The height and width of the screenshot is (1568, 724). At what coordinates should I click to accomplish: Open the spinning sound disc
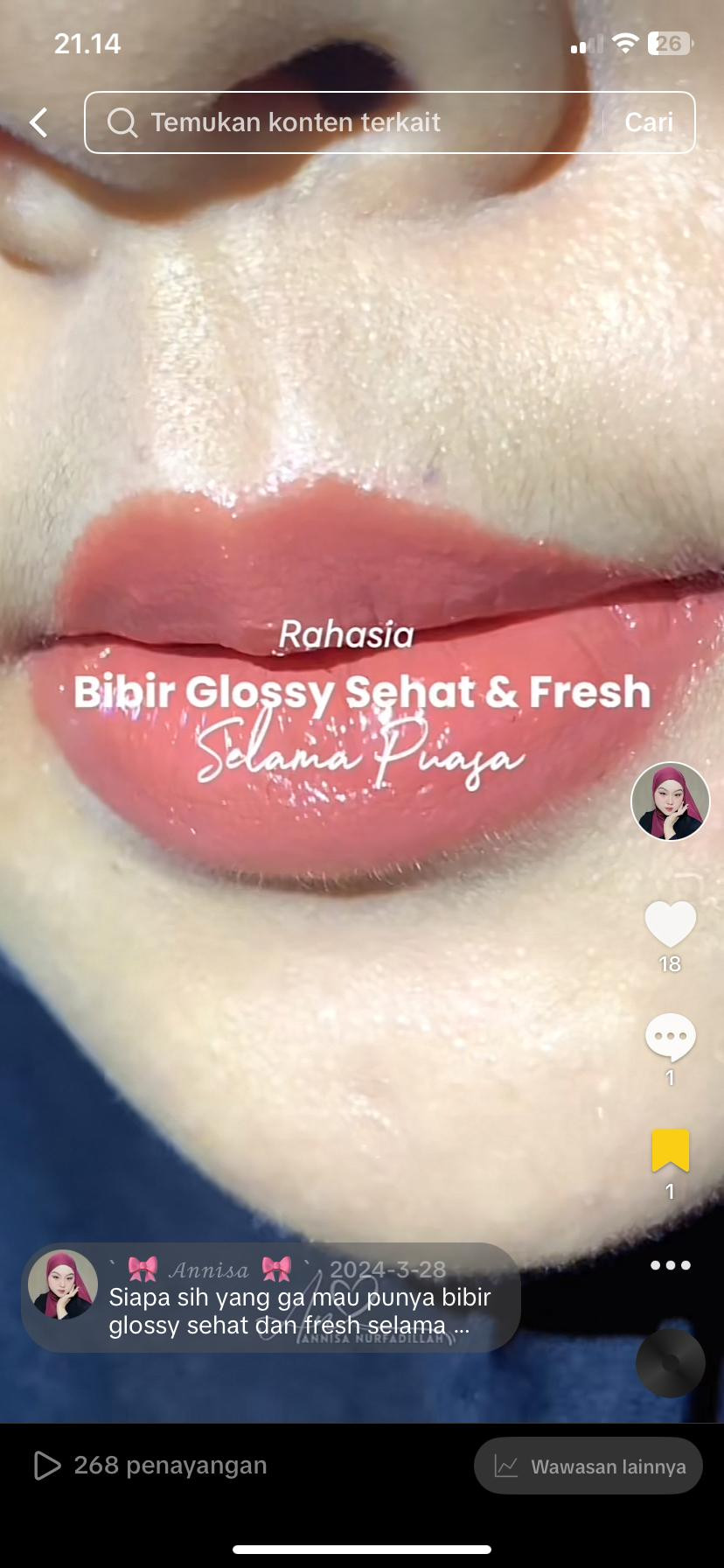(x=671, y=1362)
